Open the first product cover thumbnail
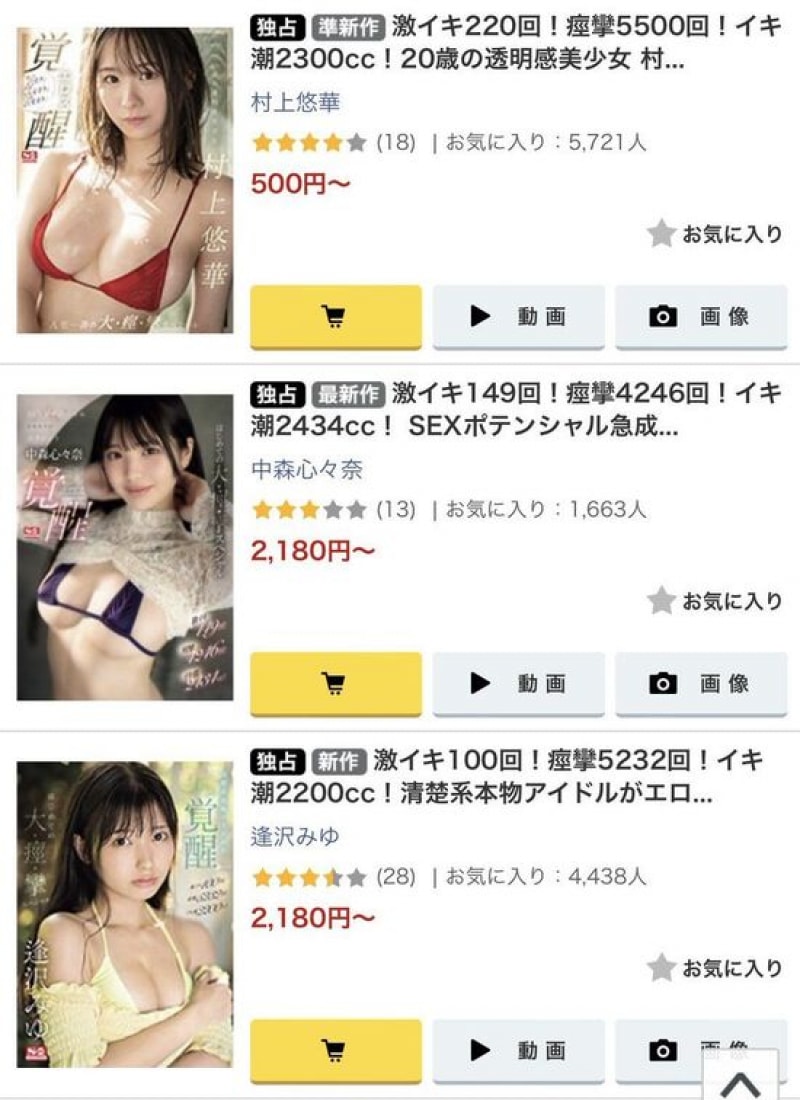Viewport: 800px width, 1100px height. (x=125, y=180)
